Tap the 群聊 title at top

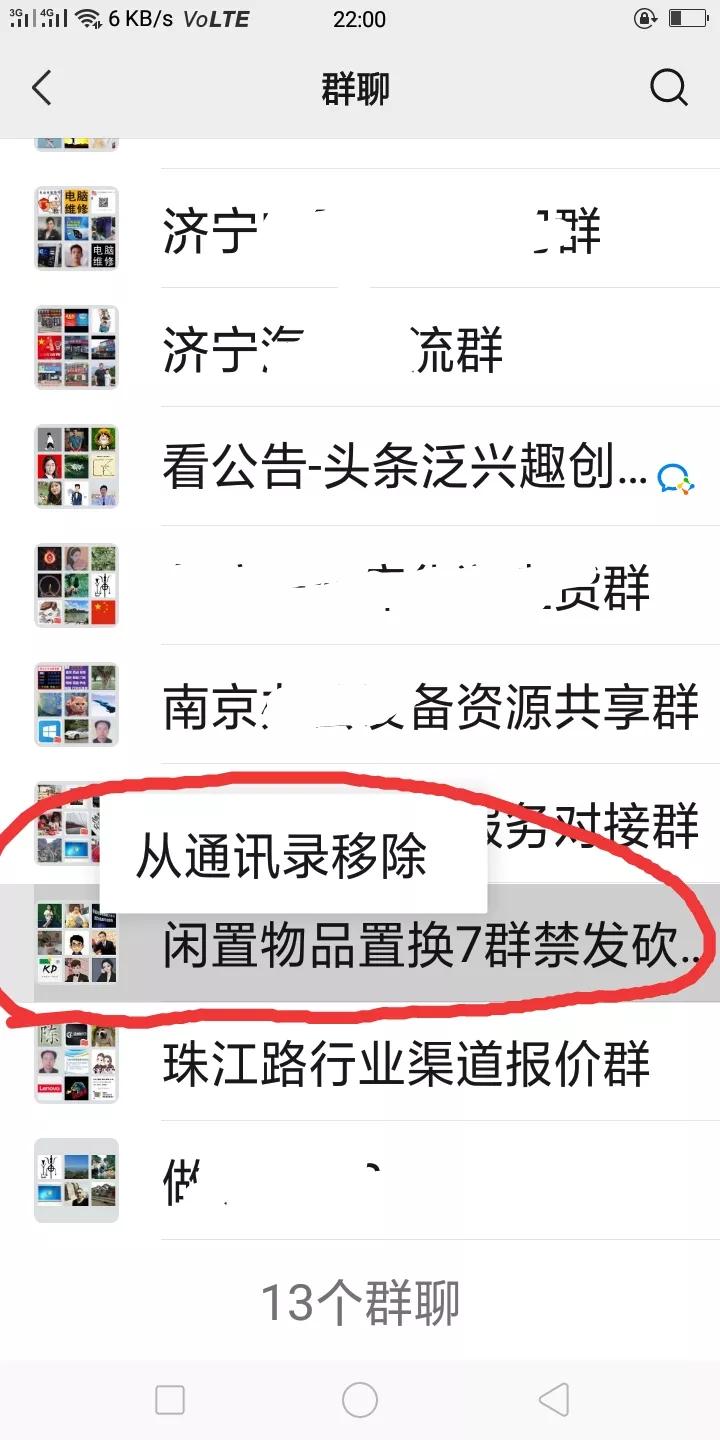[357, 88]
